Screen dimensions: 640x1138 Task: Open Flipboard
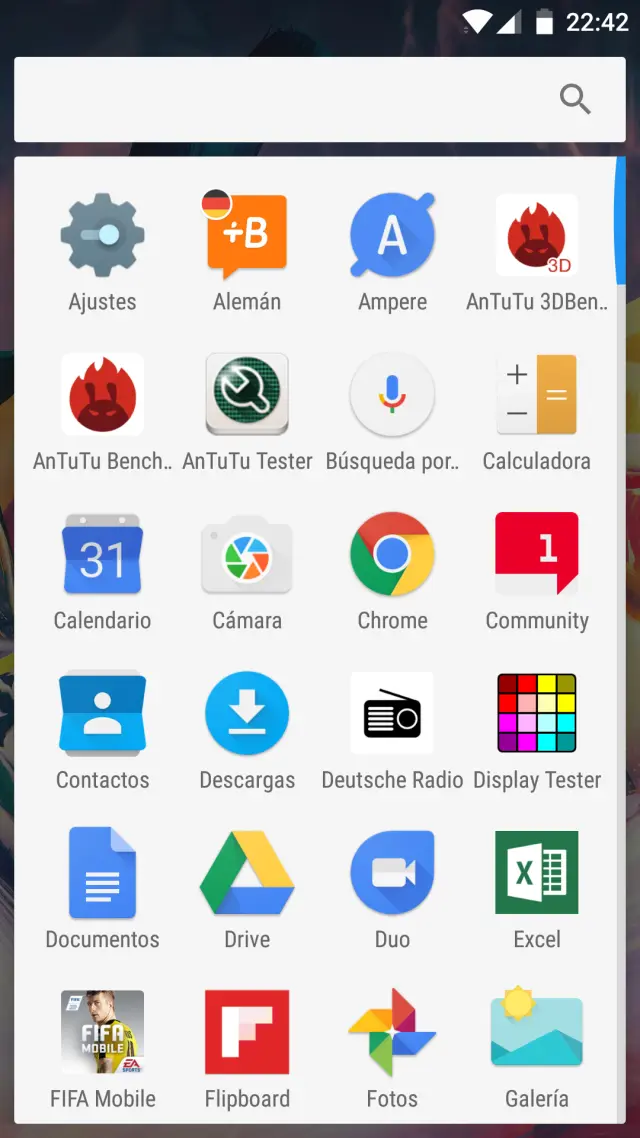pyautogui.click(x=247, y=1032)
